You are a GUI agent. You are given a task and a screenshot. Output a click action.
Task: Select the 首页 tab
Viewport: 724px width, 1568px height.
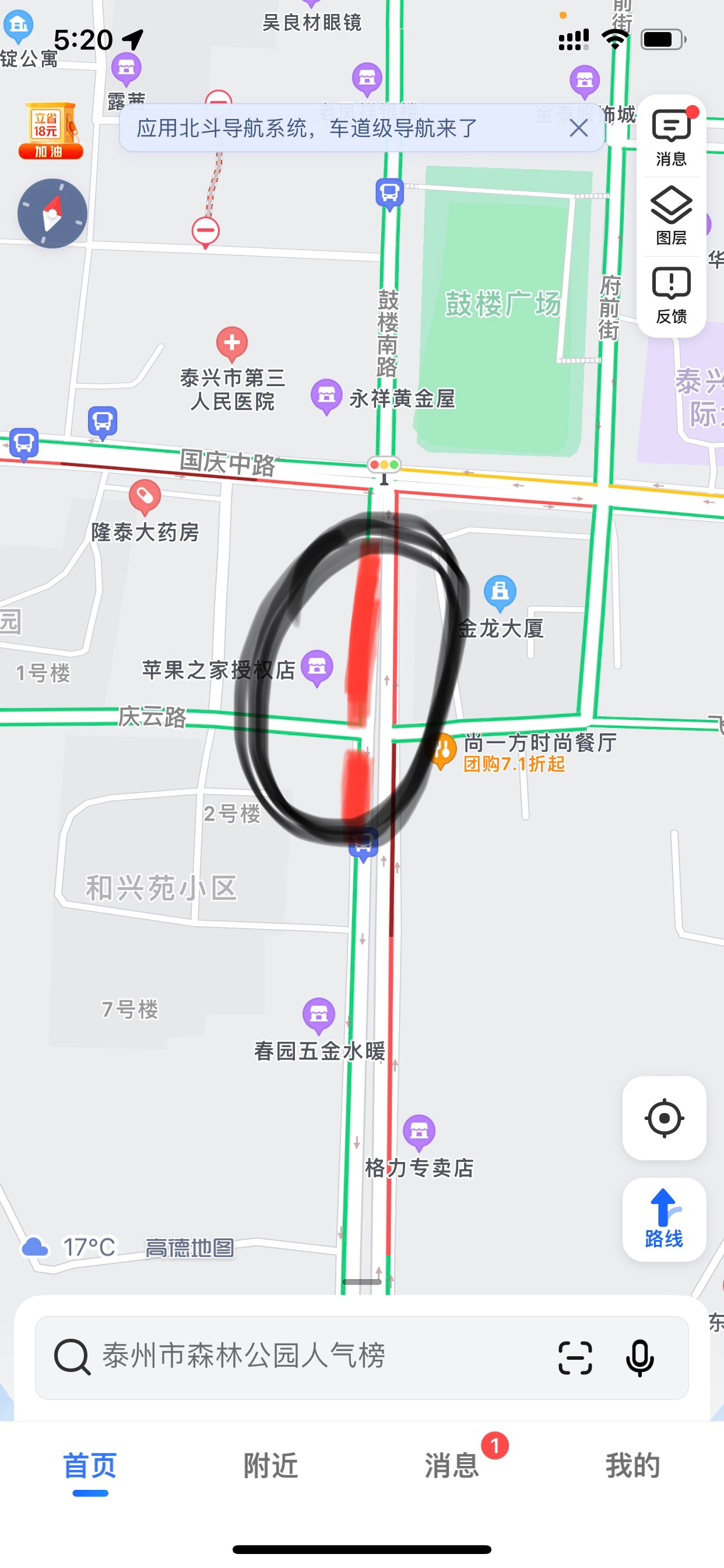pyautogui.click(x=90, y=1465)
